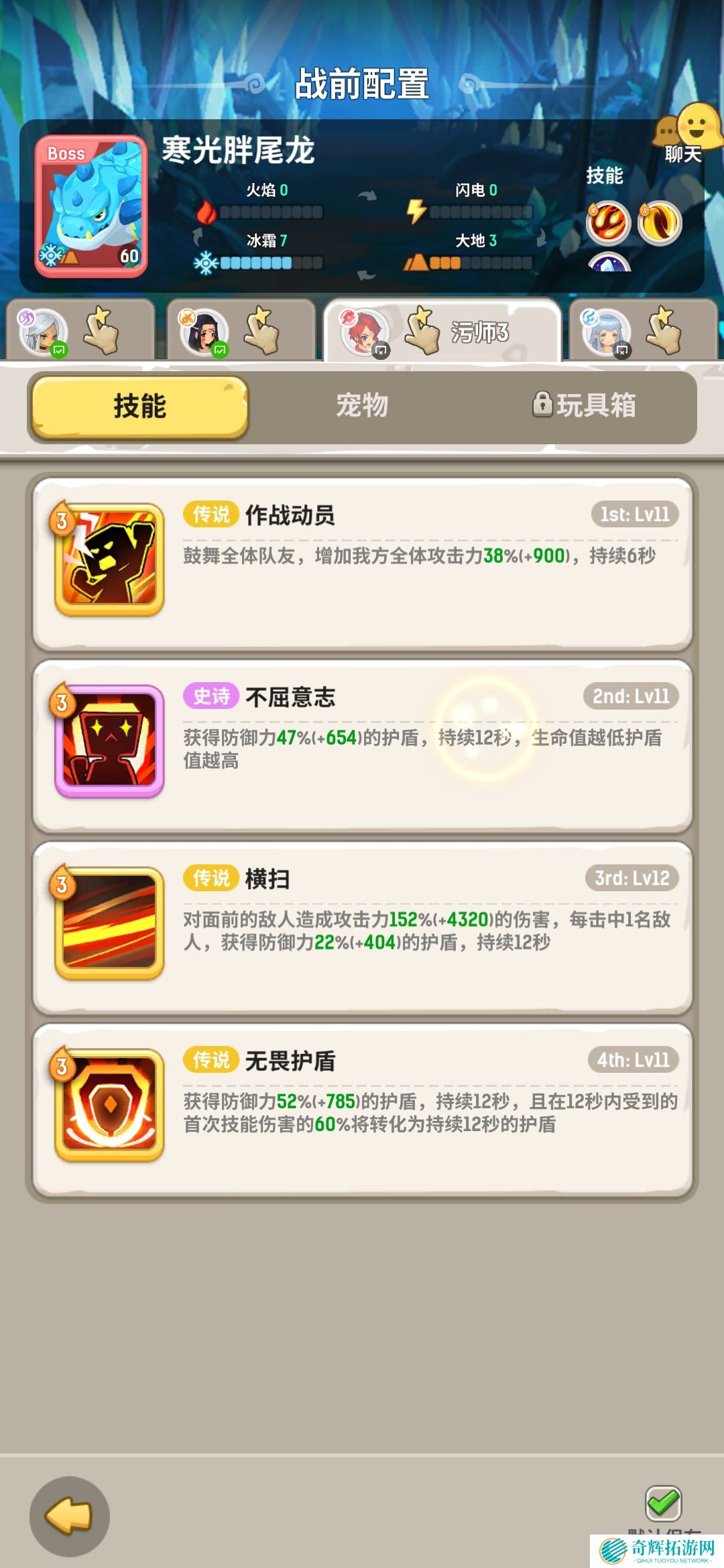Open the locked 玩具箱 tab
This screenshot has width=724, height=1568.
pyautogui.click(x=584, y=406)
